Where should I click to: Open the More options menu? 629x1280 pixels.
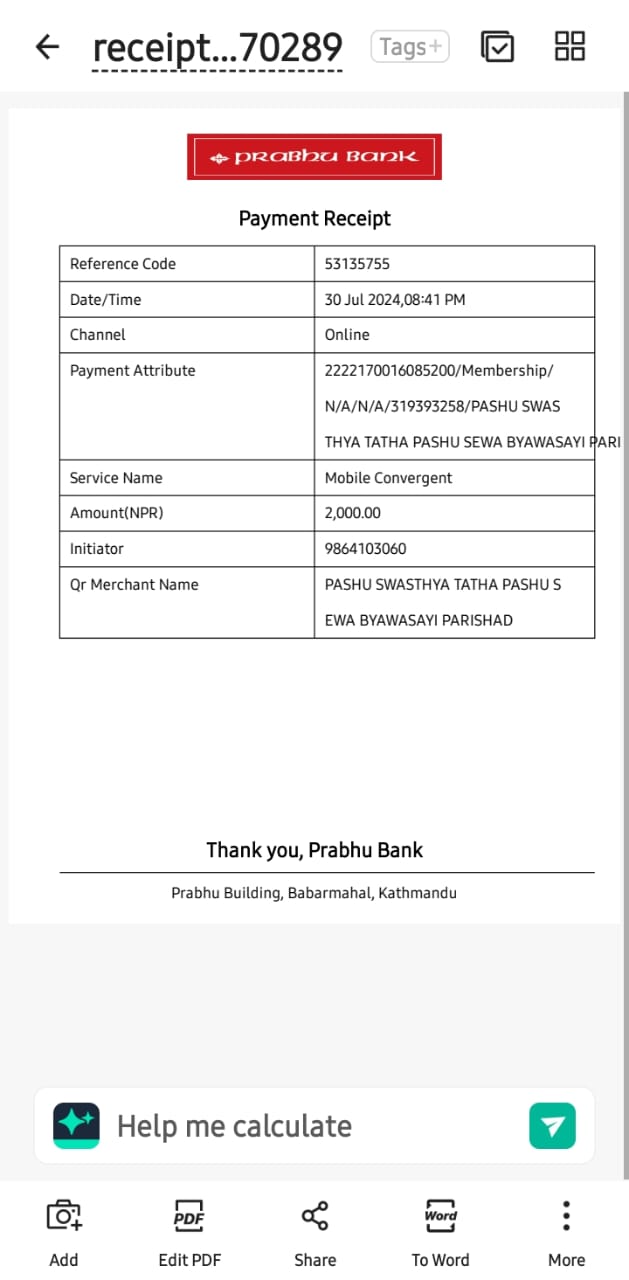[566, 1233]
